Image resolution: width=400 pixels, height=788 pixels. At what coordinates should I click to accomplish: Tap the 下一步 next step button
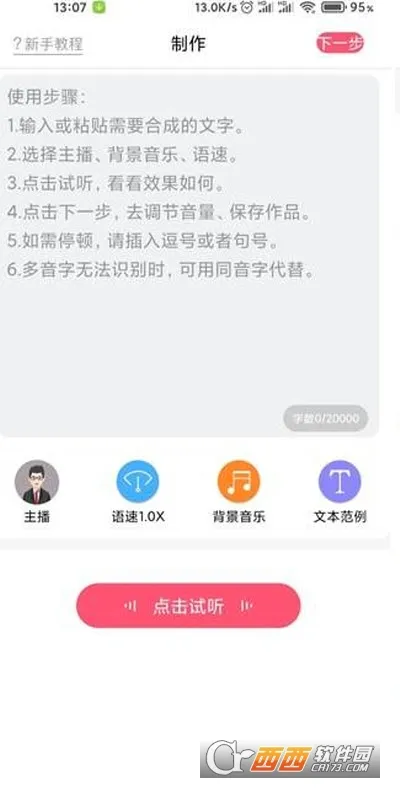coord(340,44)
